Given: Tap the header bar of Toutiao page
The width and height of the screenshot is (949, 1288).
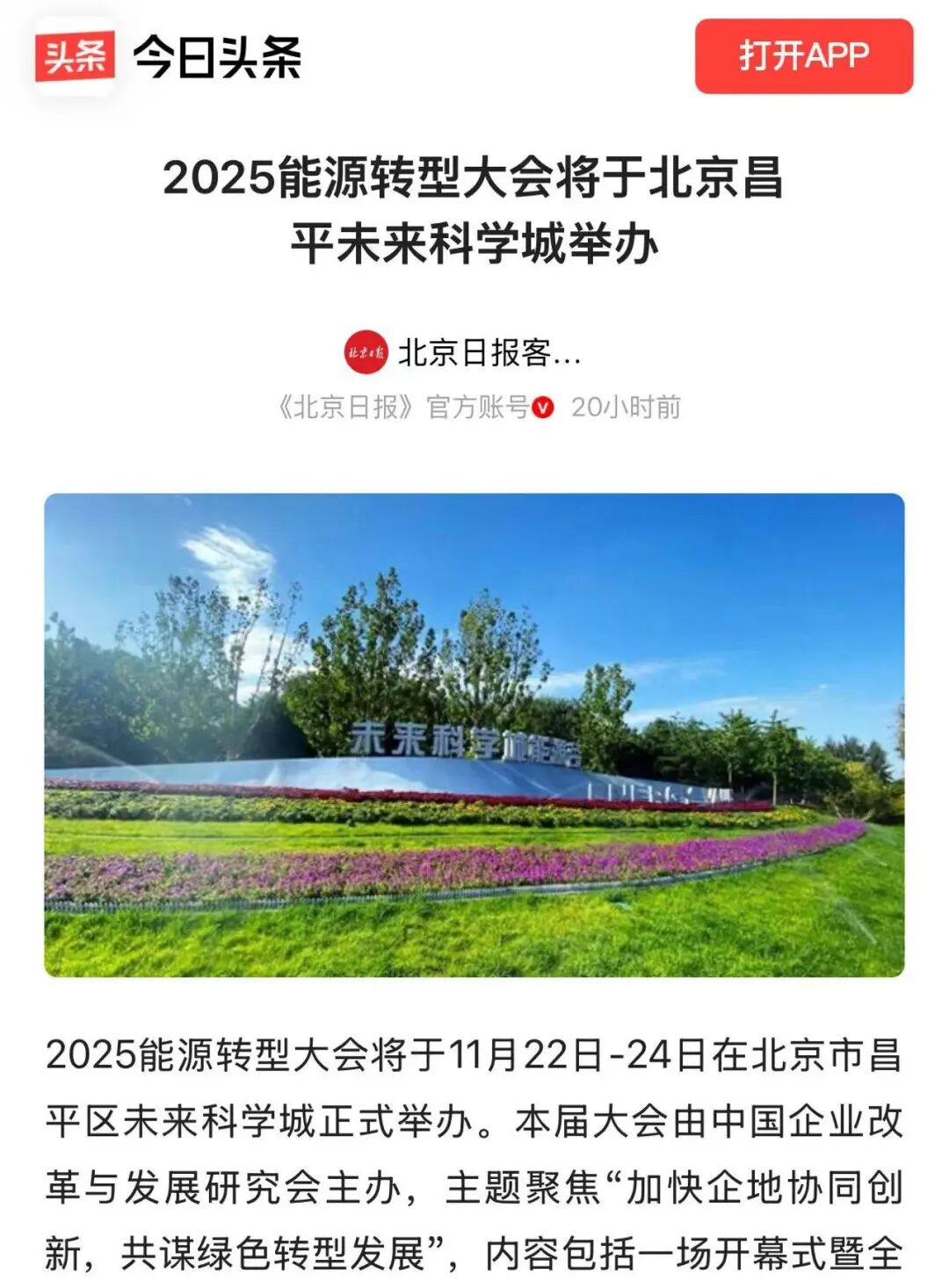Looking at the screenshot, I should tap(474, 54).
